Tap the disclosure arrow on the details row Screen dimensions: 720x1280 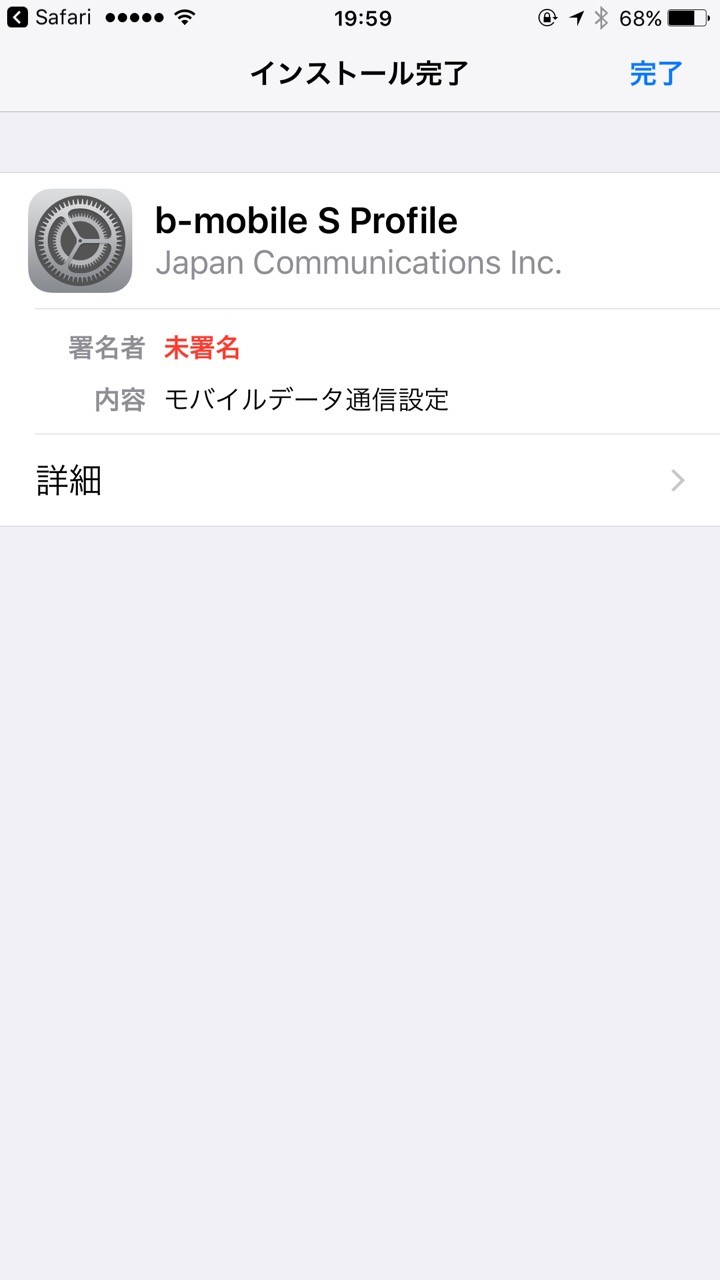(678, 481)
